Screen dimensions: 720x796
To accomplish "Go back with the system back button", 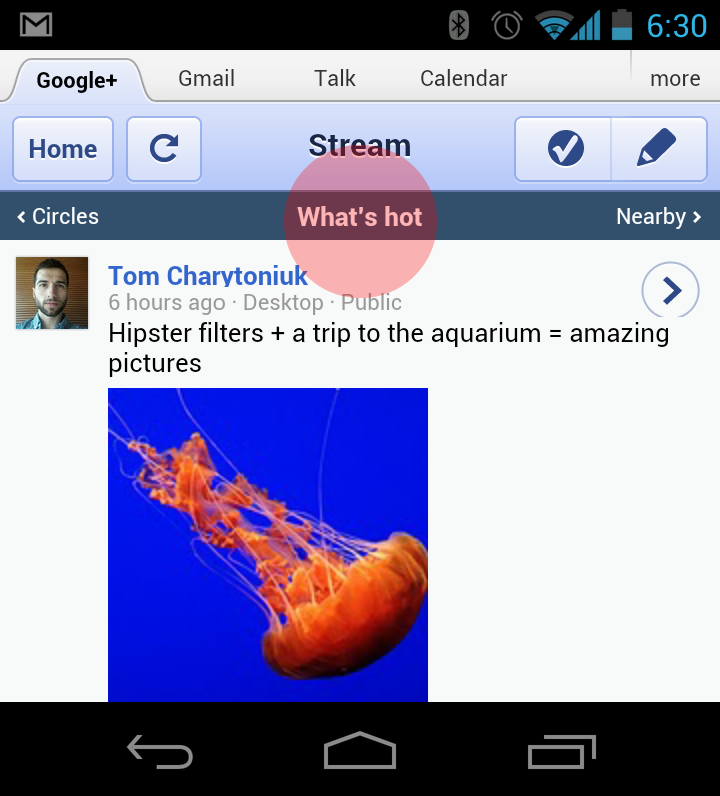I will (x=159, y=751).
